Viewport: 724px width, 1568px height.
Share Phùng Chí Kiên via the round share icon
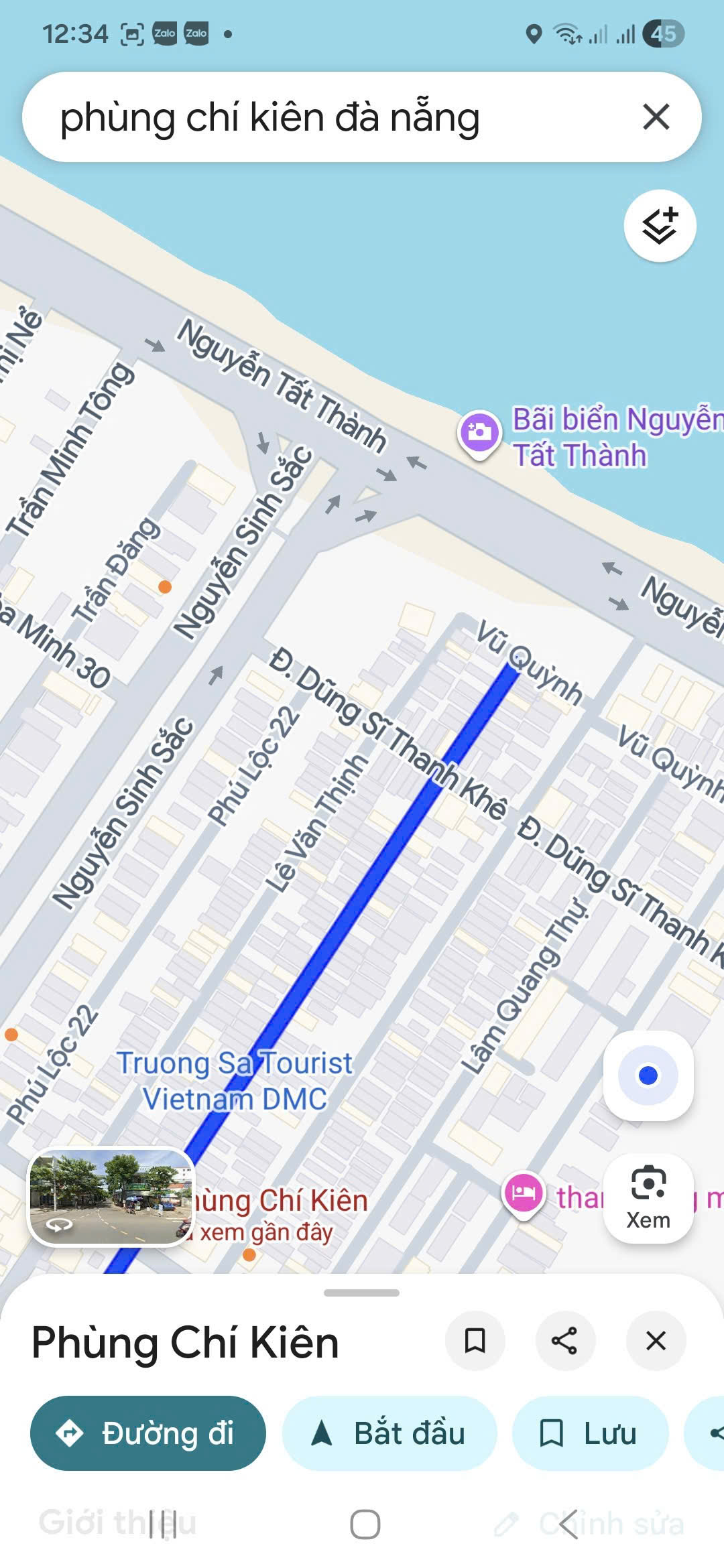(564, 1341)
